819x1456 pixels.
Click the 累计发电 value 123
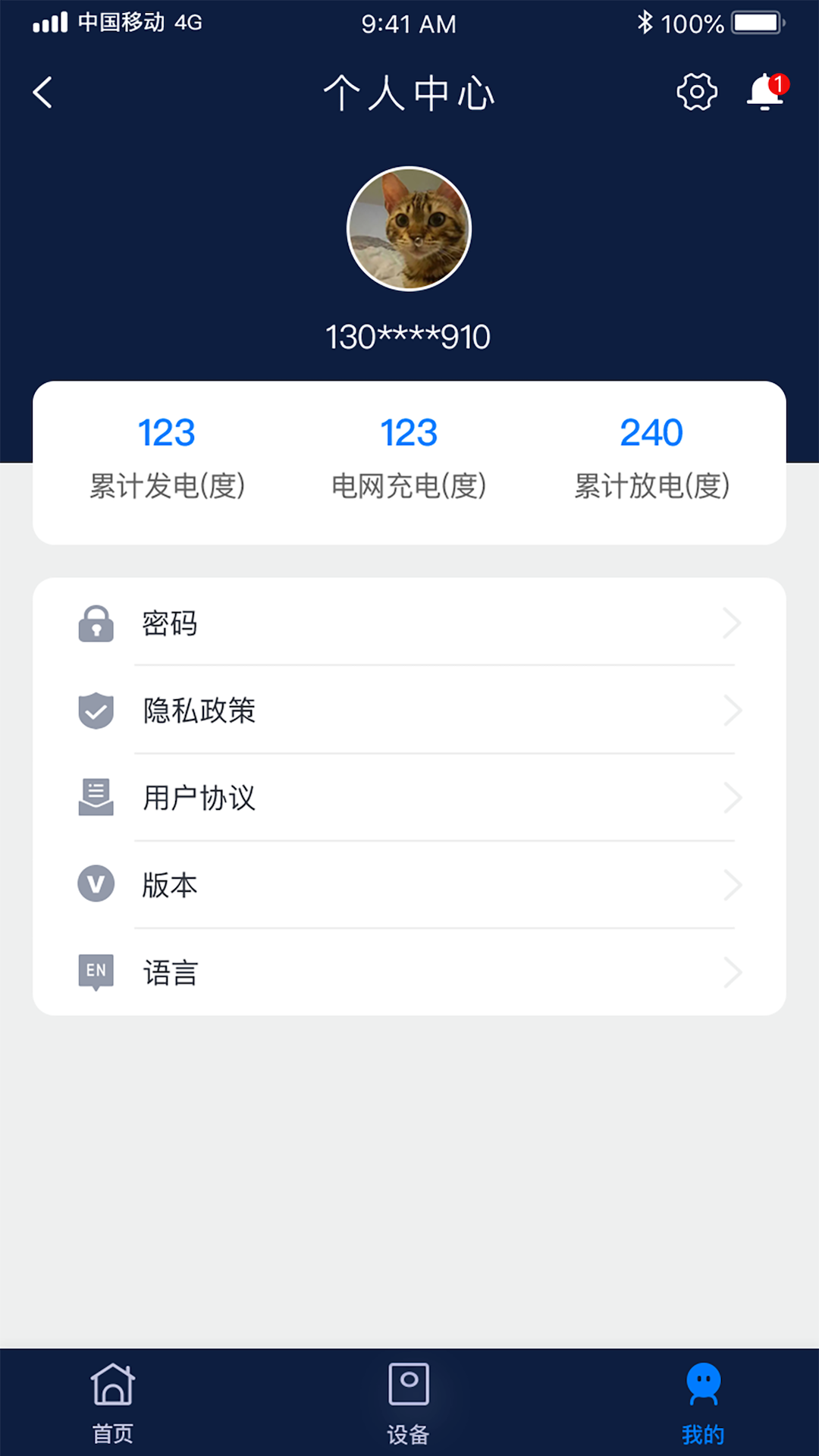point(167,431)
